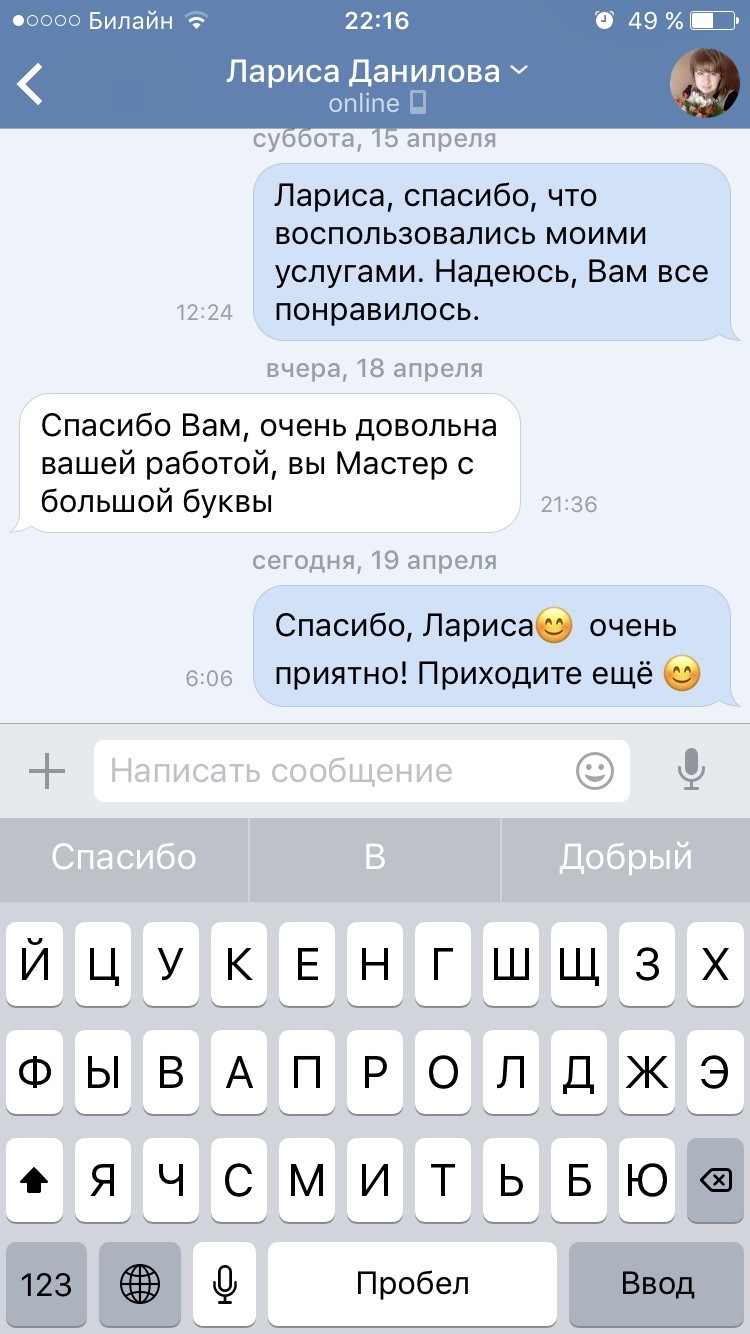Switch the keyboard to numbers with 123

[x=46, y=1283]
